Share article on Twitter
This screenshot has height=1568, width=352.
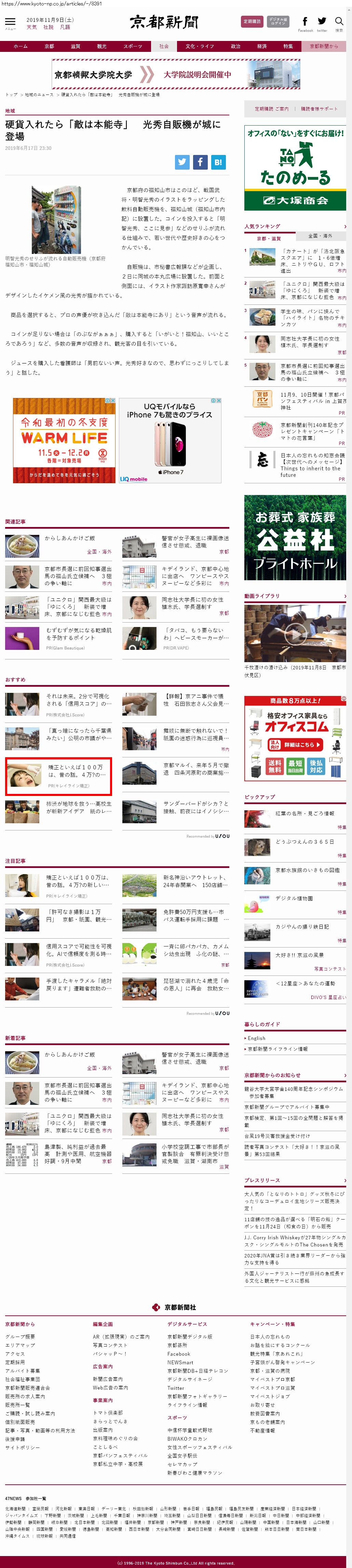click(x=182, y=162)
